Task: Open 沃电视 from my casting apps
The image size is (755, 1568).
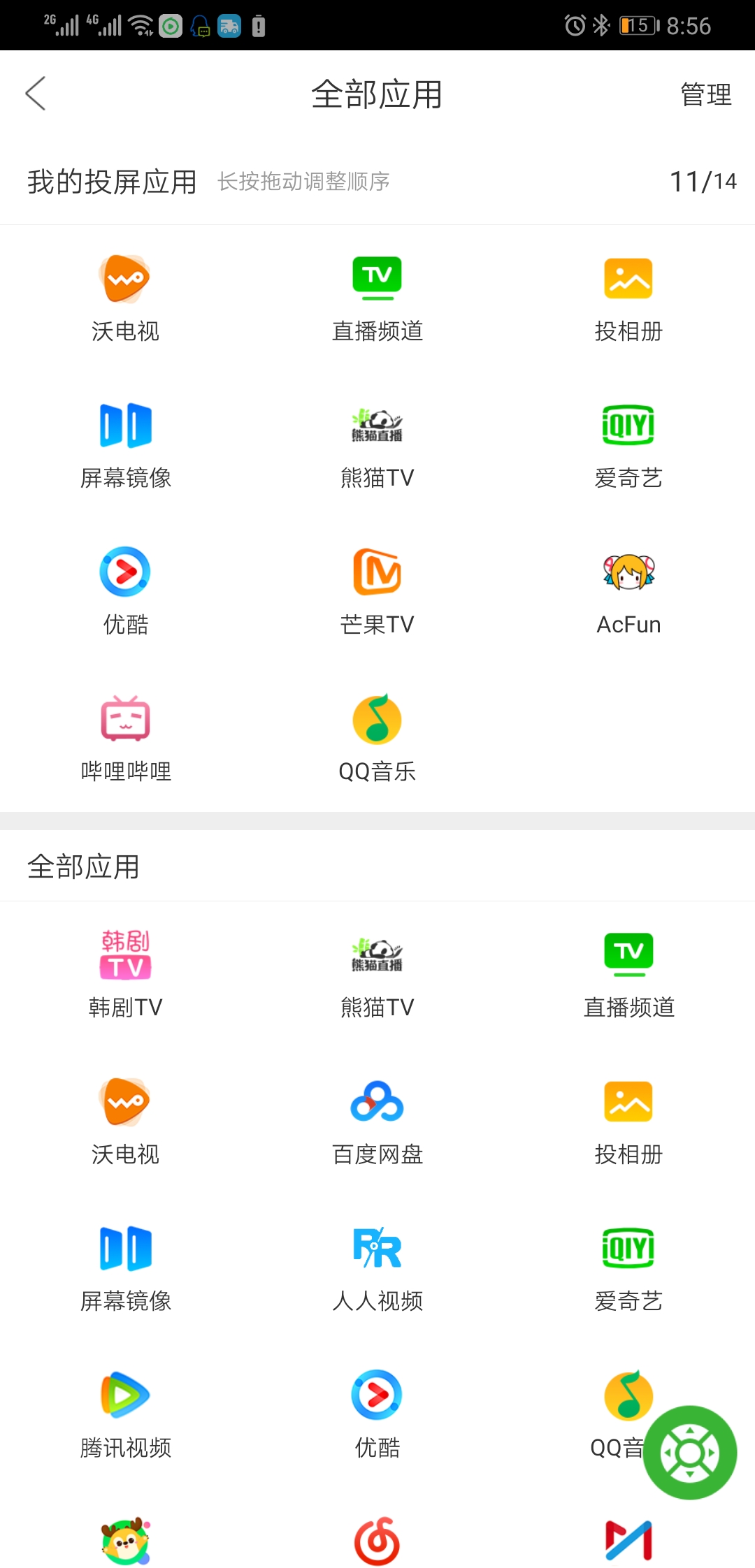Action: (126, 293)
